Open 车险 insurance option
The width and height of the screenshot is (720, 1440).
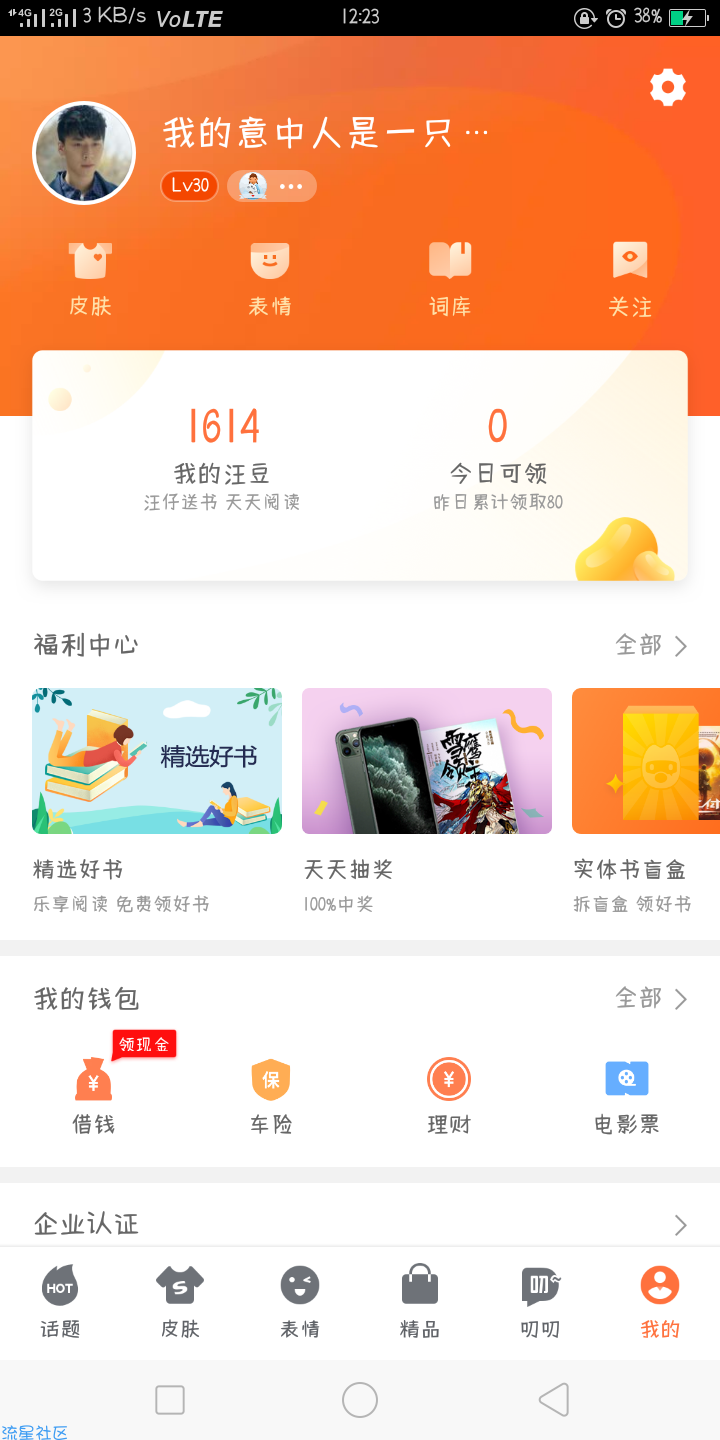[271, 1097]
